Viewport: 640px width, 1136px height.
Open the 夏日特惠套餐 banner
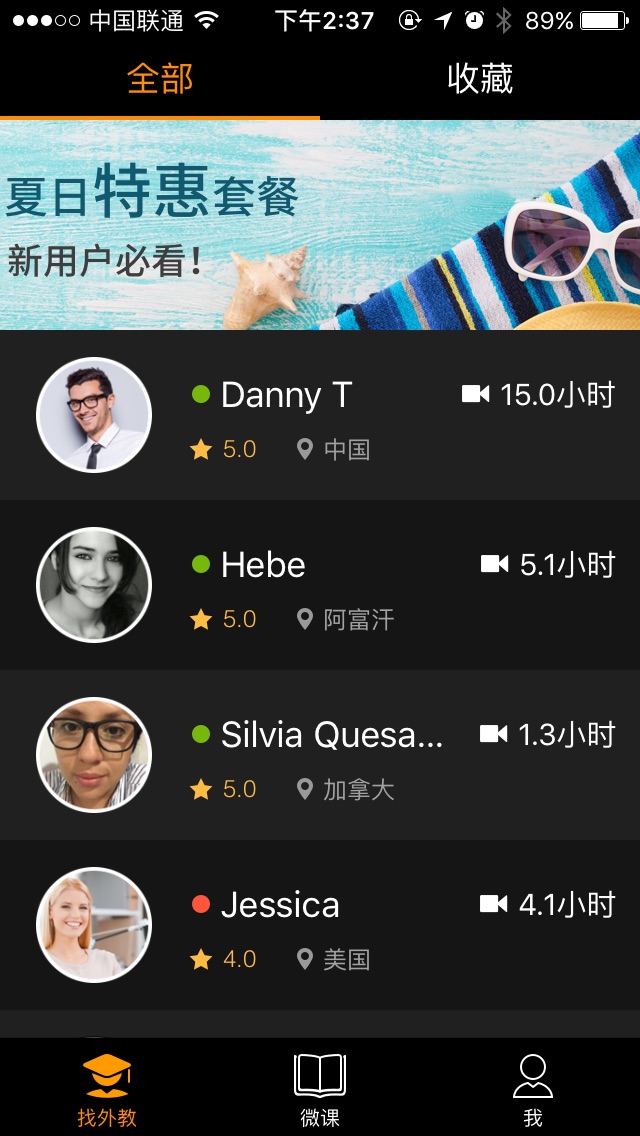(320, 225)
